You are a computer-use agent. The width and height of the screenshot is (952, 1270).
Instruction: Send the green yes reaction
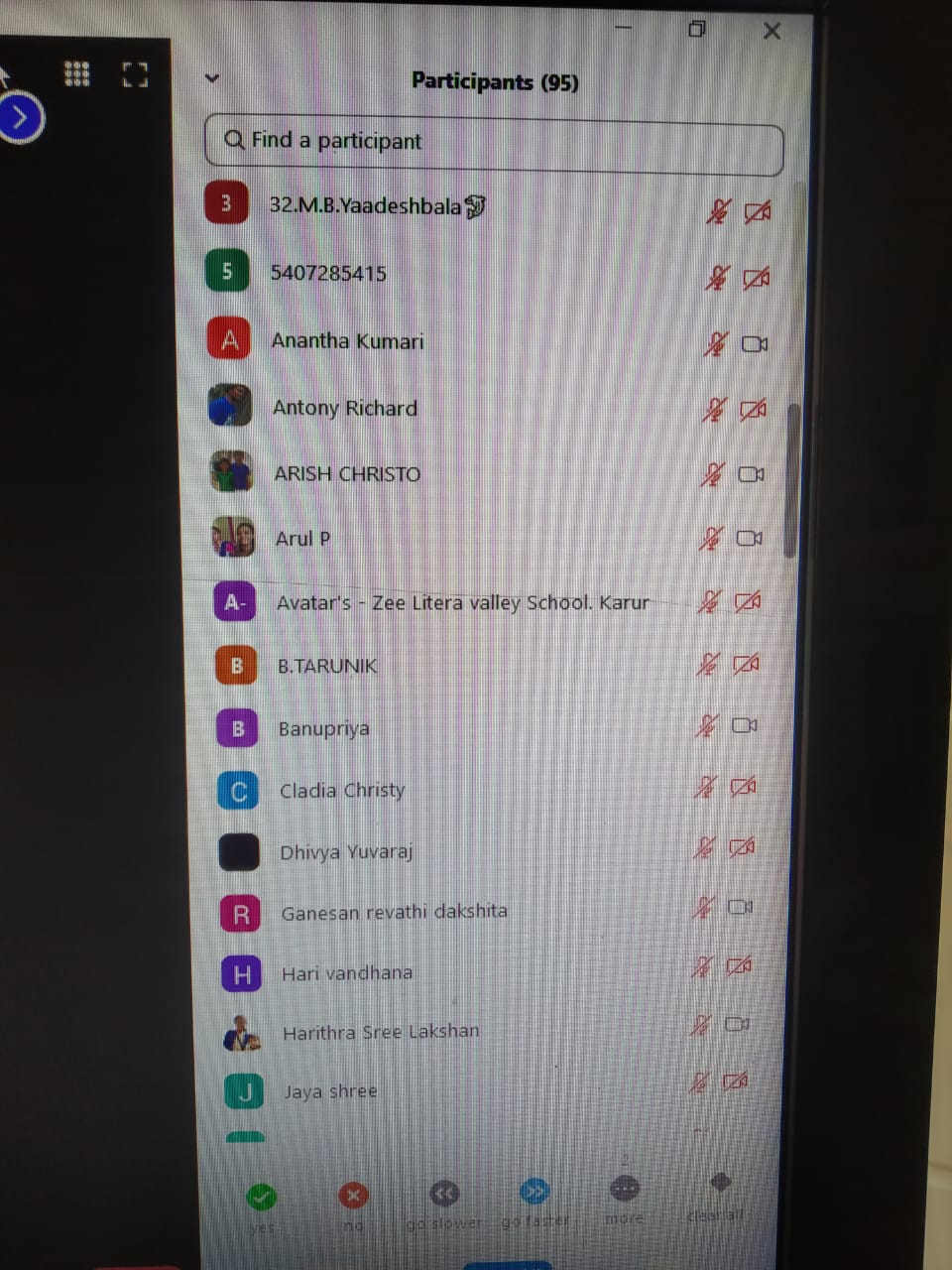(x=262, y=1198)
